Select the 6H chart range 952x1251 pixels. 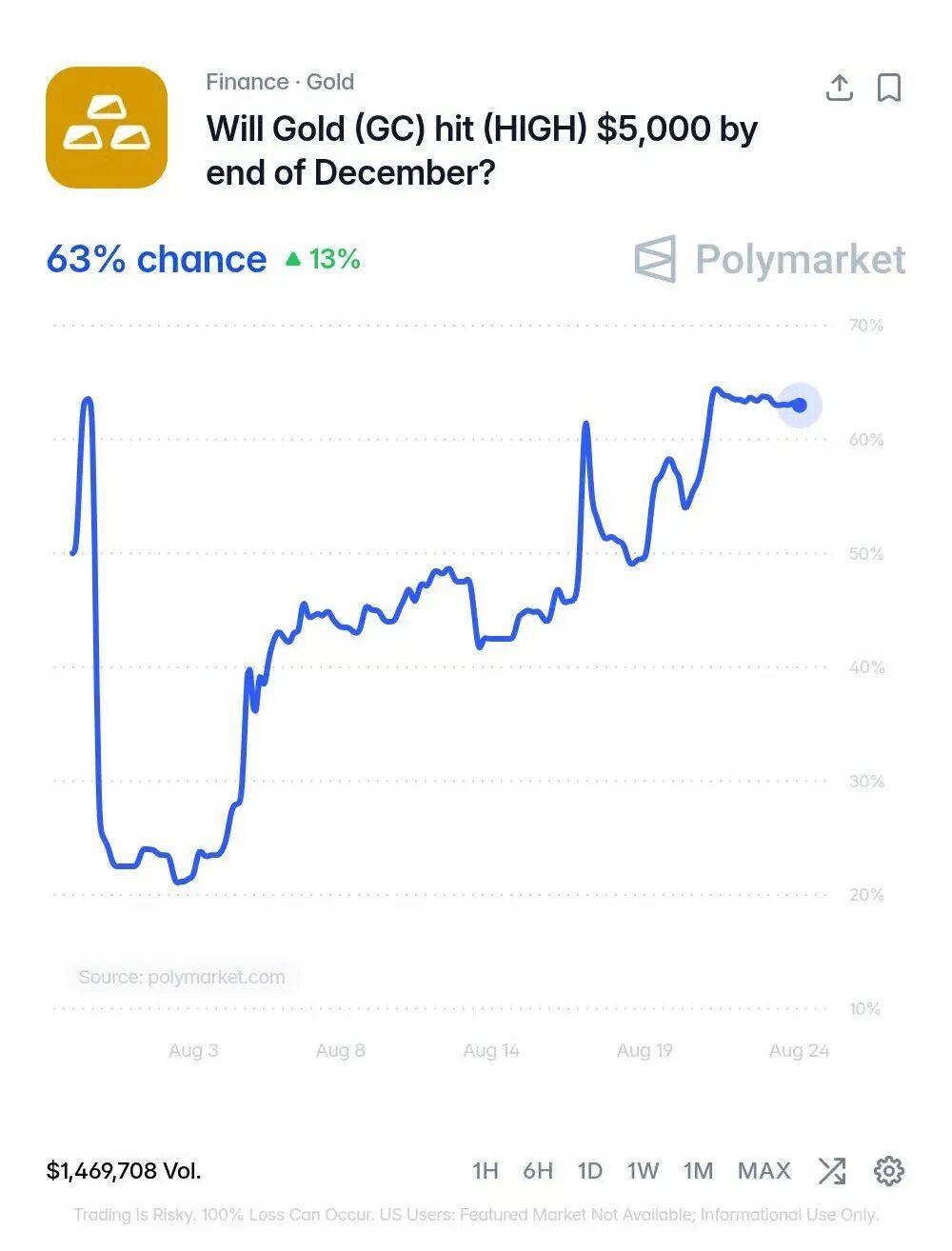pyautogui.click(x=538, y=1170)
